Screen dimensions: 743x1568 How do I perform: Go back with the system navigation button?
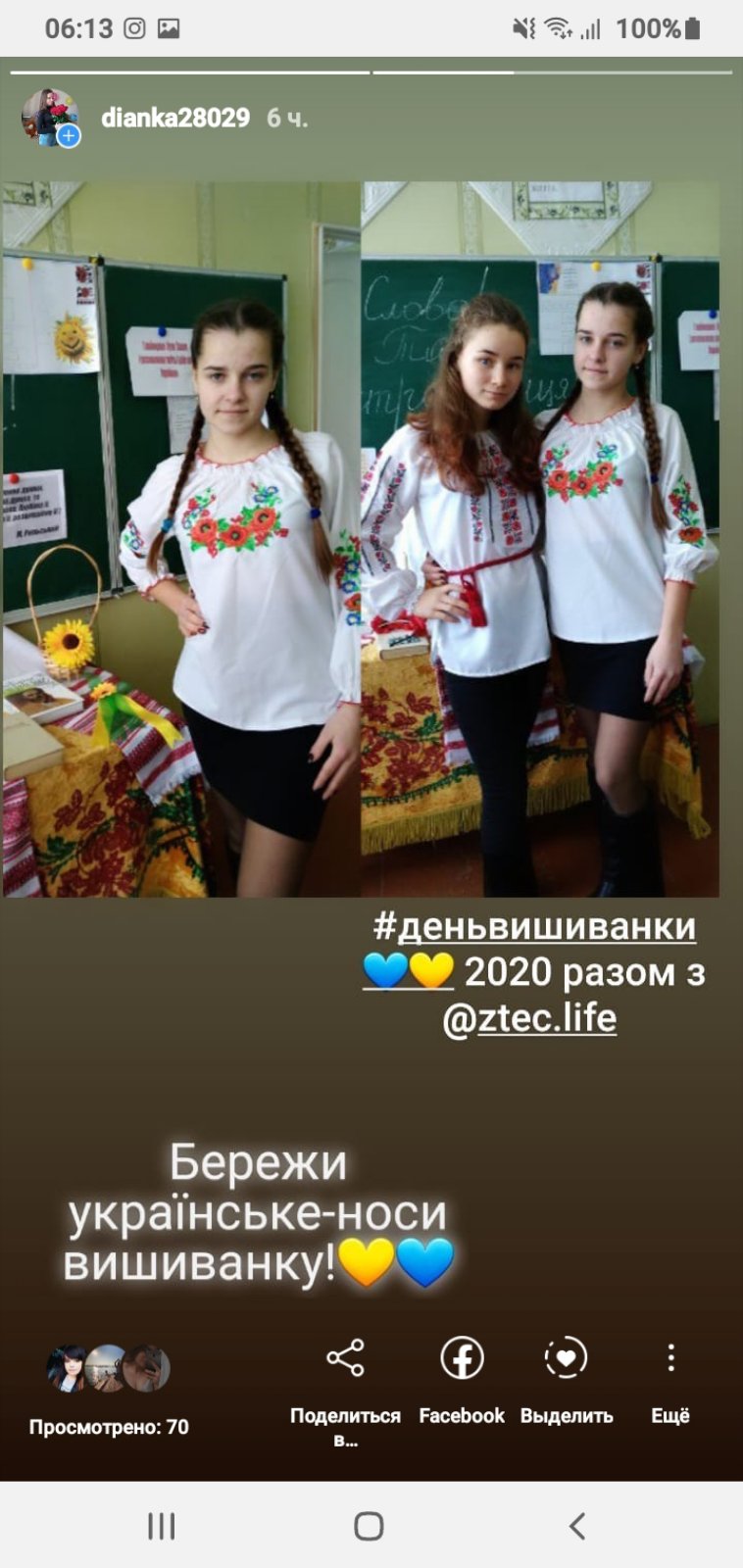pos(577,1526)
